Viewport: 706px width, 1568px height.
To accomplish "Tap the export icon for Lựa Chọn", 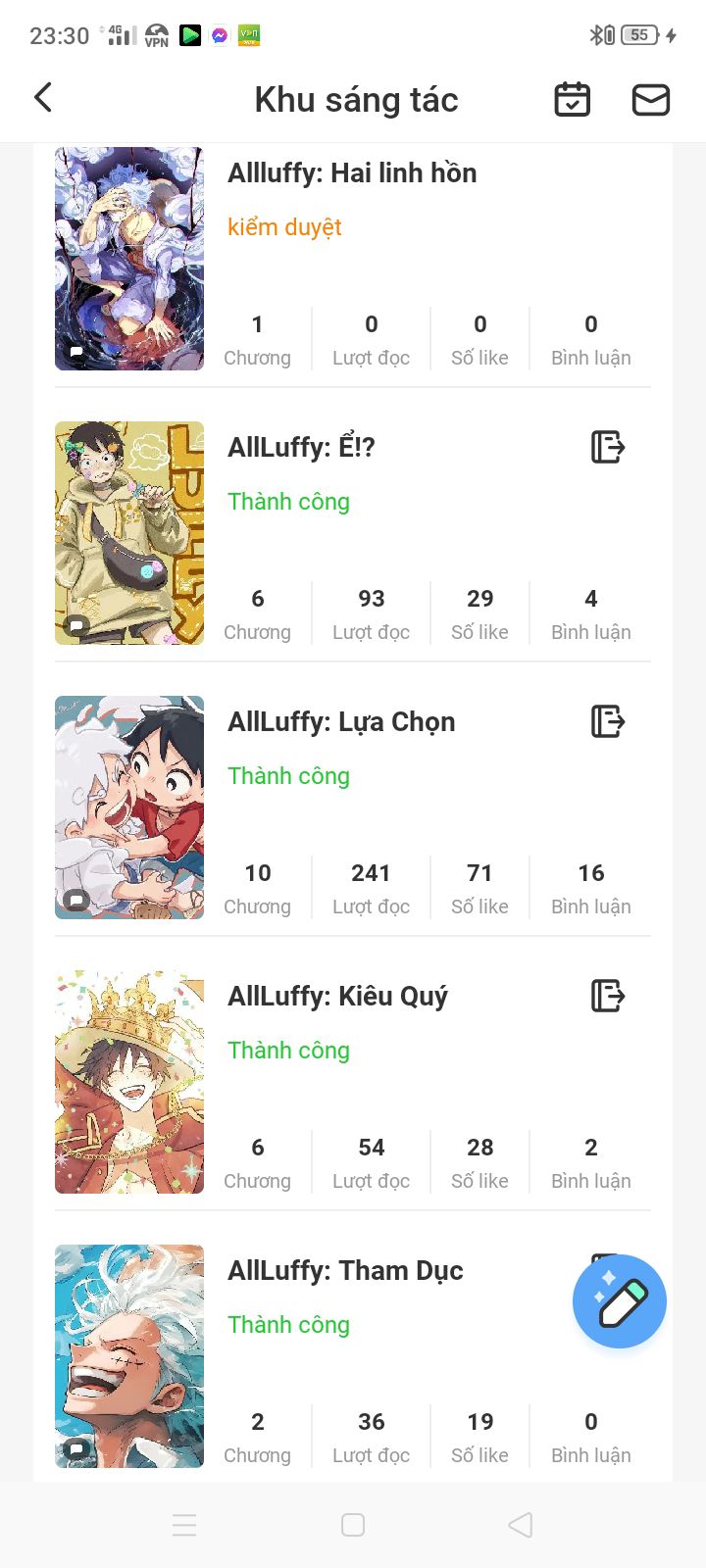I will coord(607,721).
